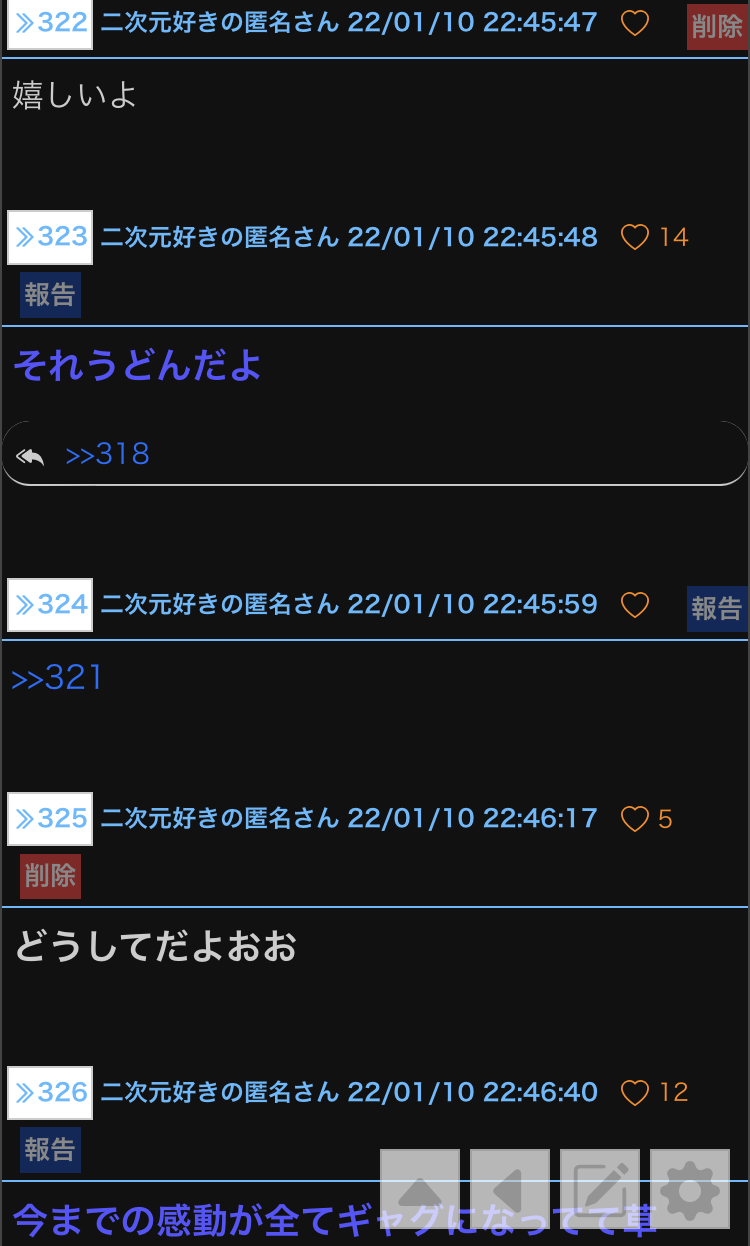
Task: Follow the >>321 anchor link
Action: 57,678
